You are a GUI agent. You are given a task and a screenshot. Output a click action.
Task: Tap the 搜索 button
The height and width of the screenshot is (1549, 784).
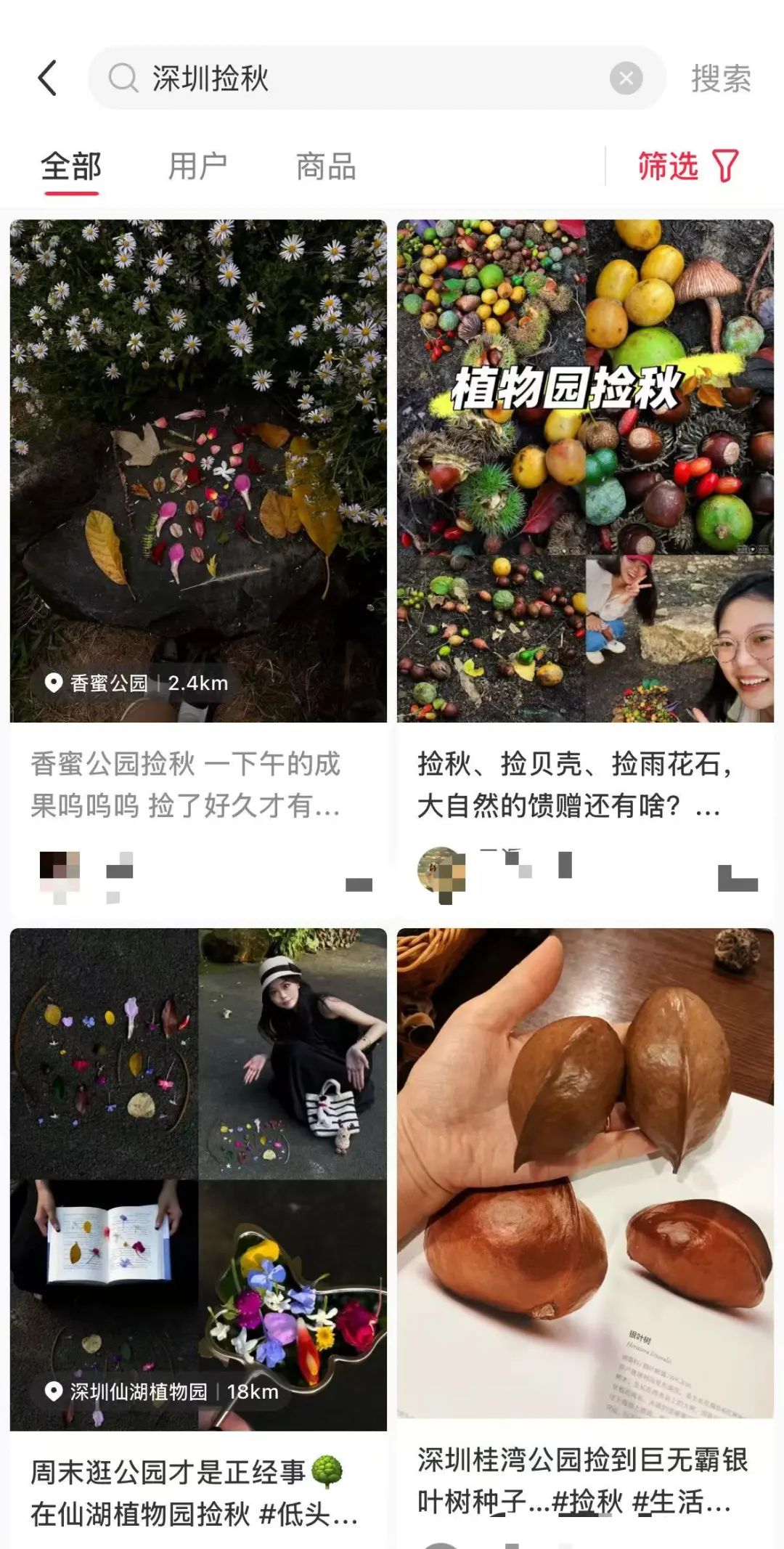[x=720, y=78]
